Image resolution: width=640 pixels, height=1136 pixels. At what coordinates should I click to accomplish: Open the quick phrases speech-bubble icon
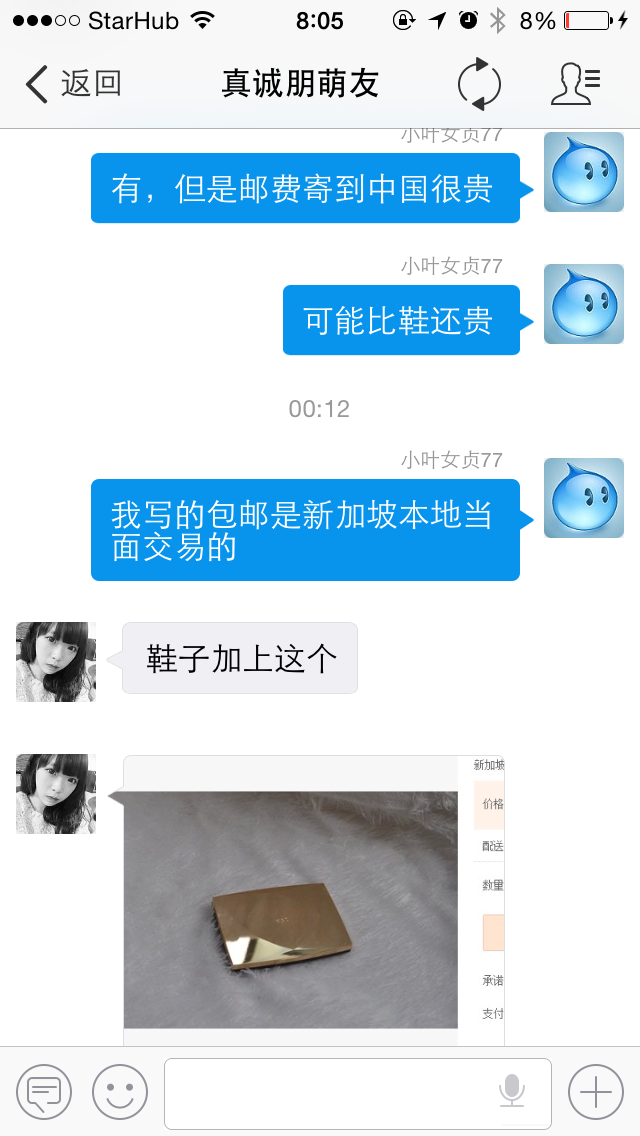coord(44,1092)
